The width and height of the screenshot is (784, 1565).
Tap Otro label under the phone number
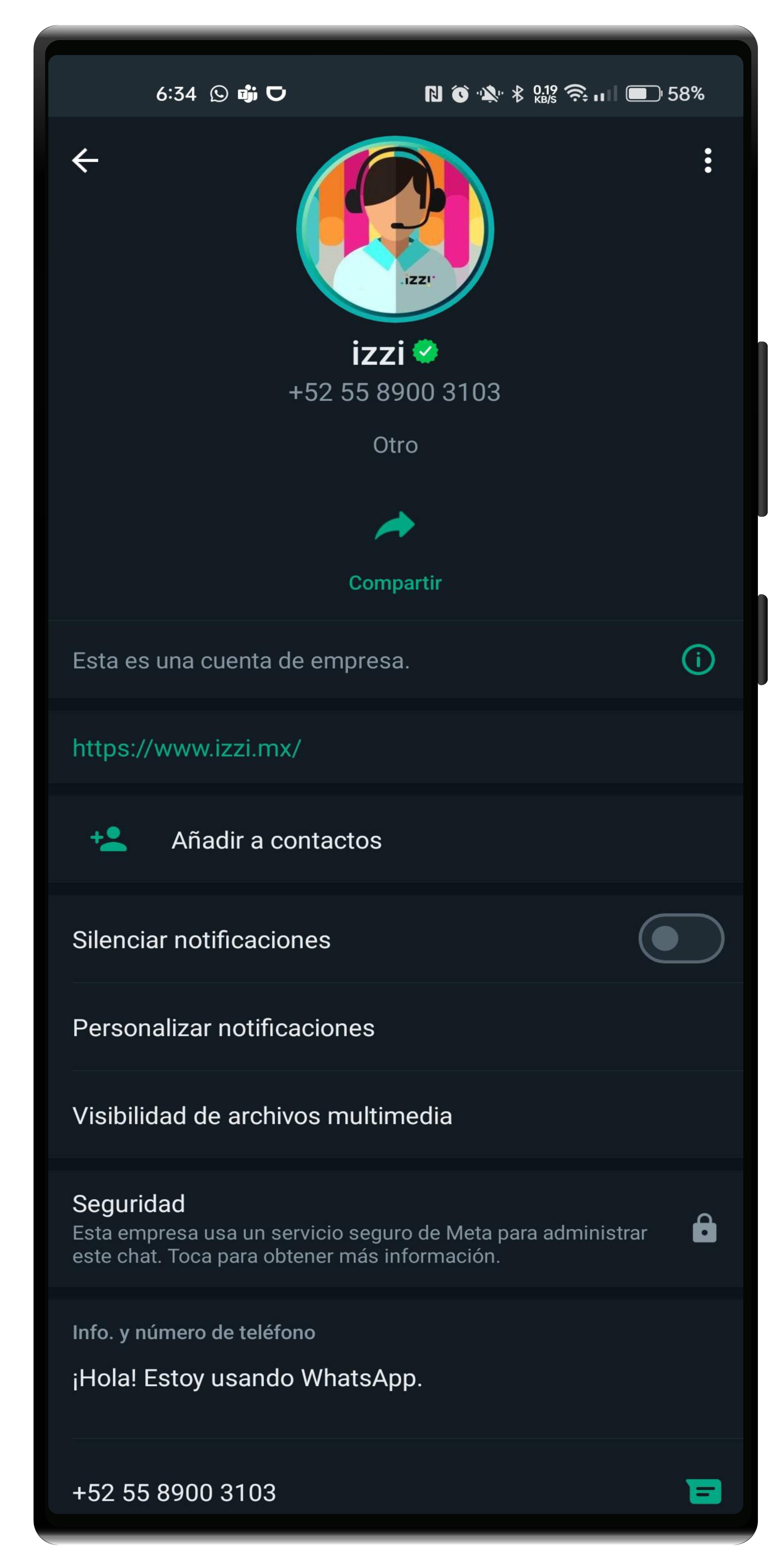(x=395, y=444)
